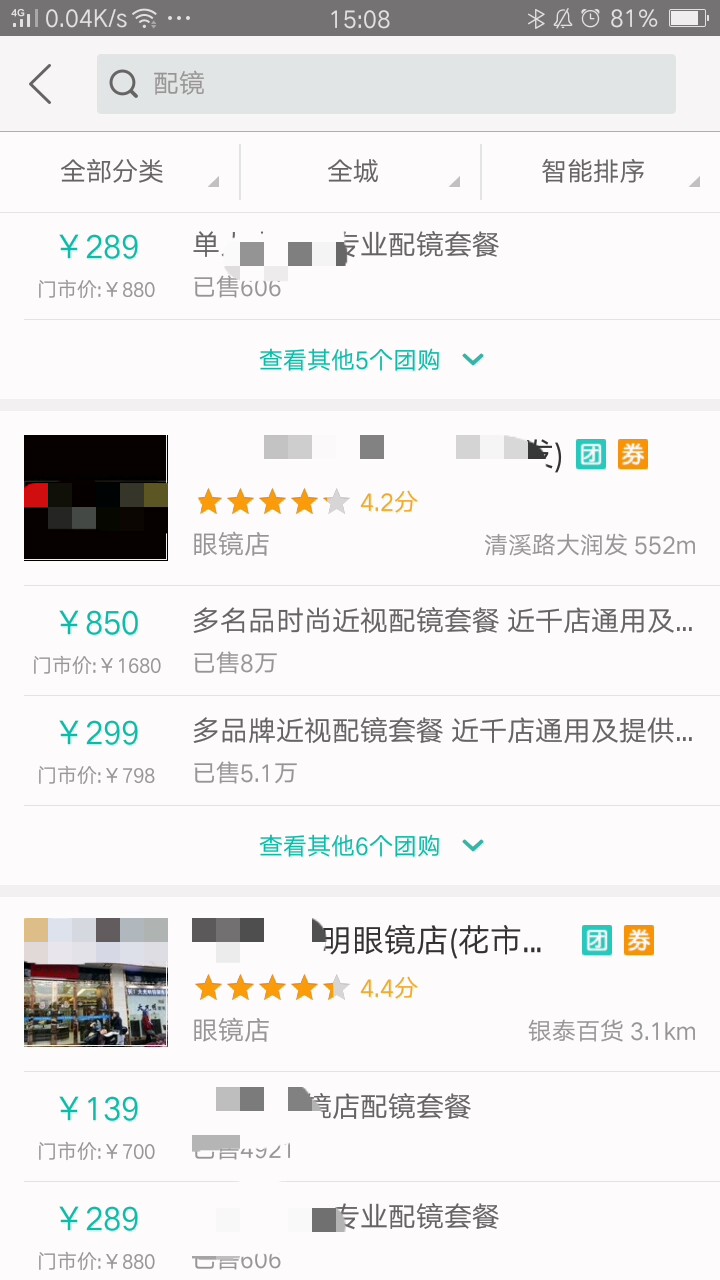Tap the battery indicator in the status bar
Image resolution: width=720 pixels, height=1280 pixels.
(685, 18)
